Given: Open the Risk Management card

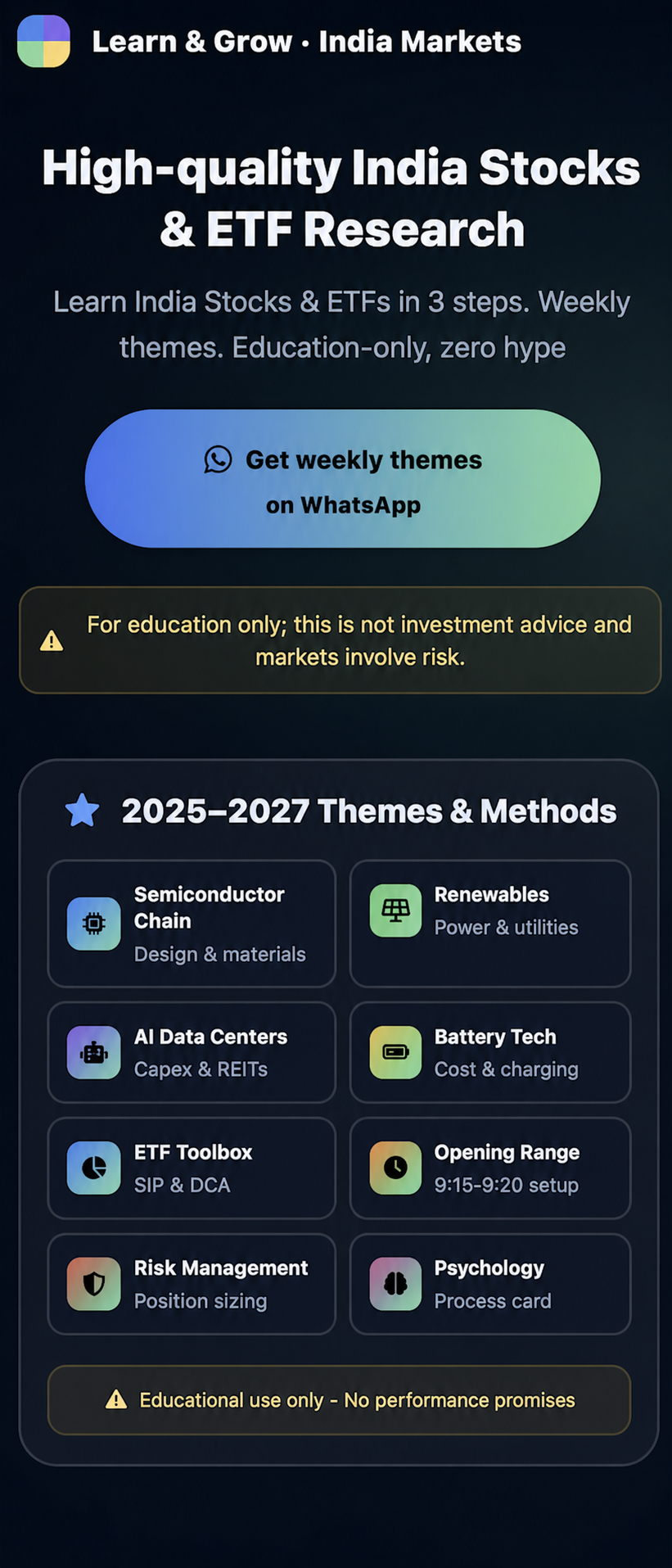Looking at the screenshot, I should pyautogui.click(x=192, y=1284).
